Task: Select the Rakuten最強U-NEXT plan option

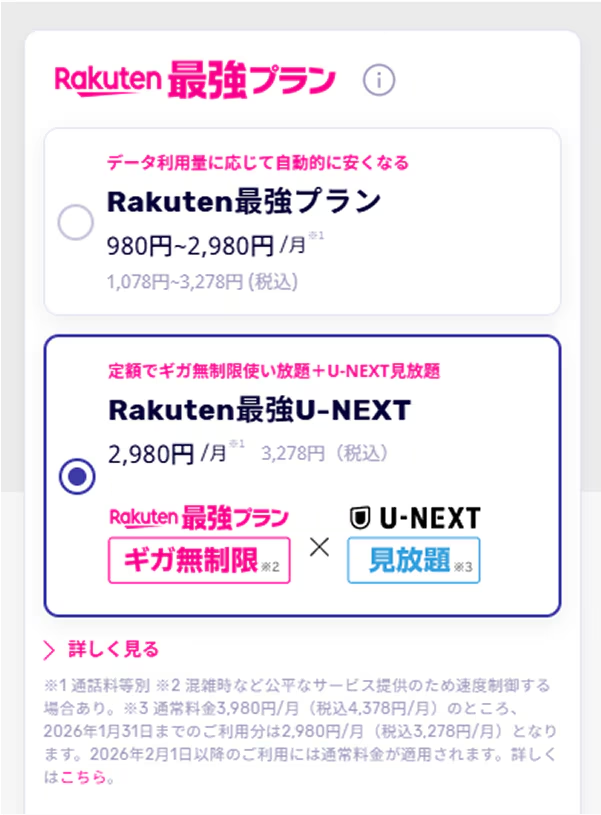Action: pos(77,476)
